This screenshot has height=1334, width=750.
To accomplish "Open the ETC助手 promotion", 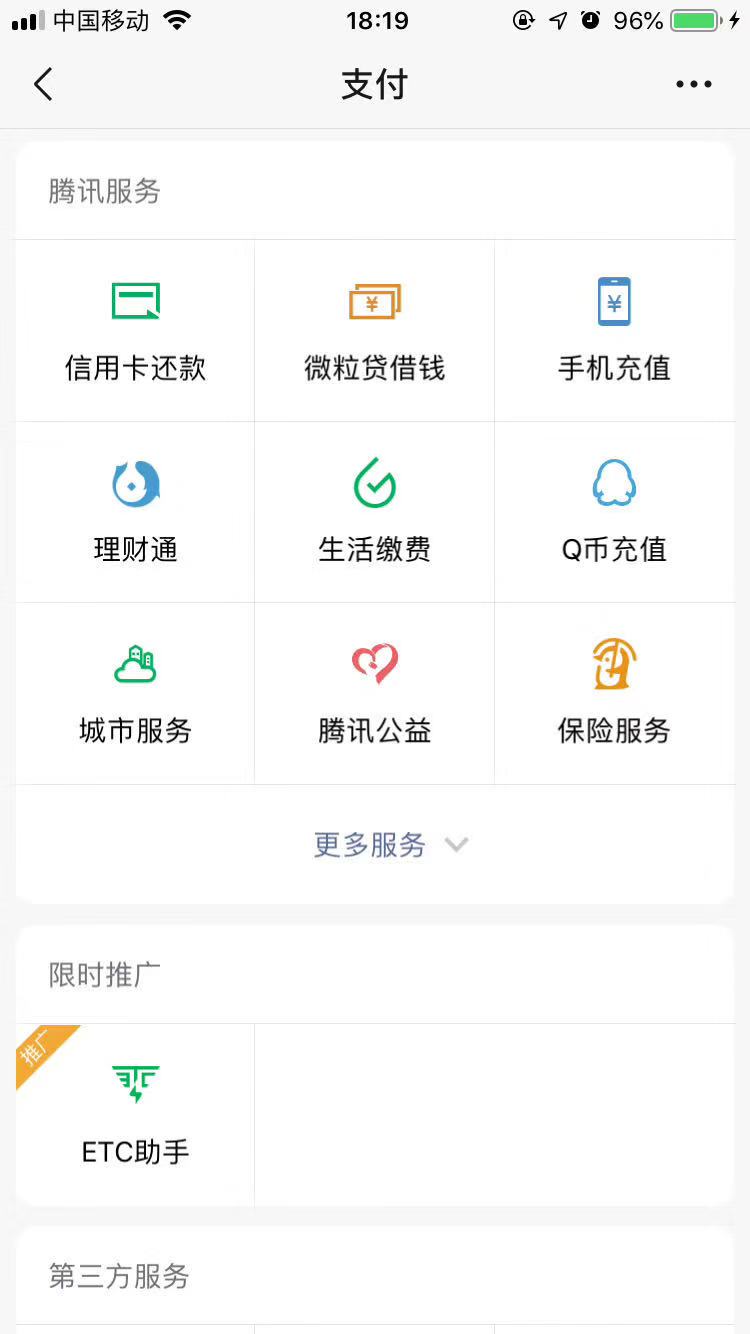I will [135, 1114].
